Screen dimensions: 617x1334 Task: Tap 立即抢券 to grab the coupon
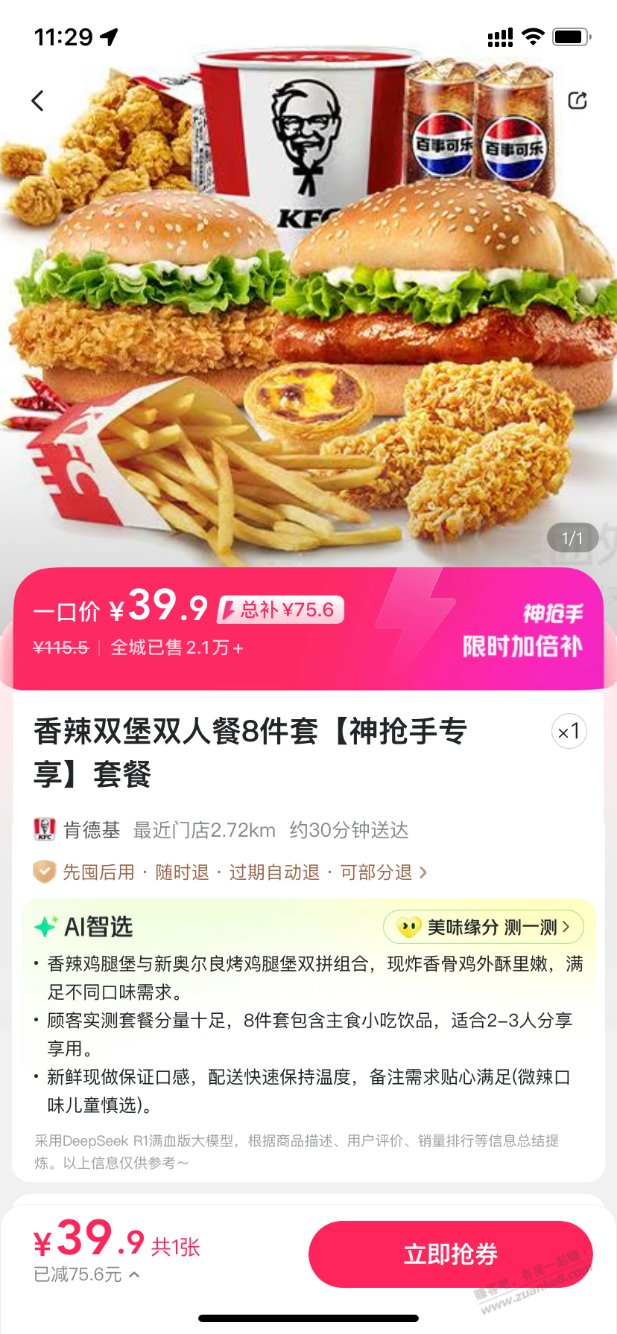(450, 1254)
